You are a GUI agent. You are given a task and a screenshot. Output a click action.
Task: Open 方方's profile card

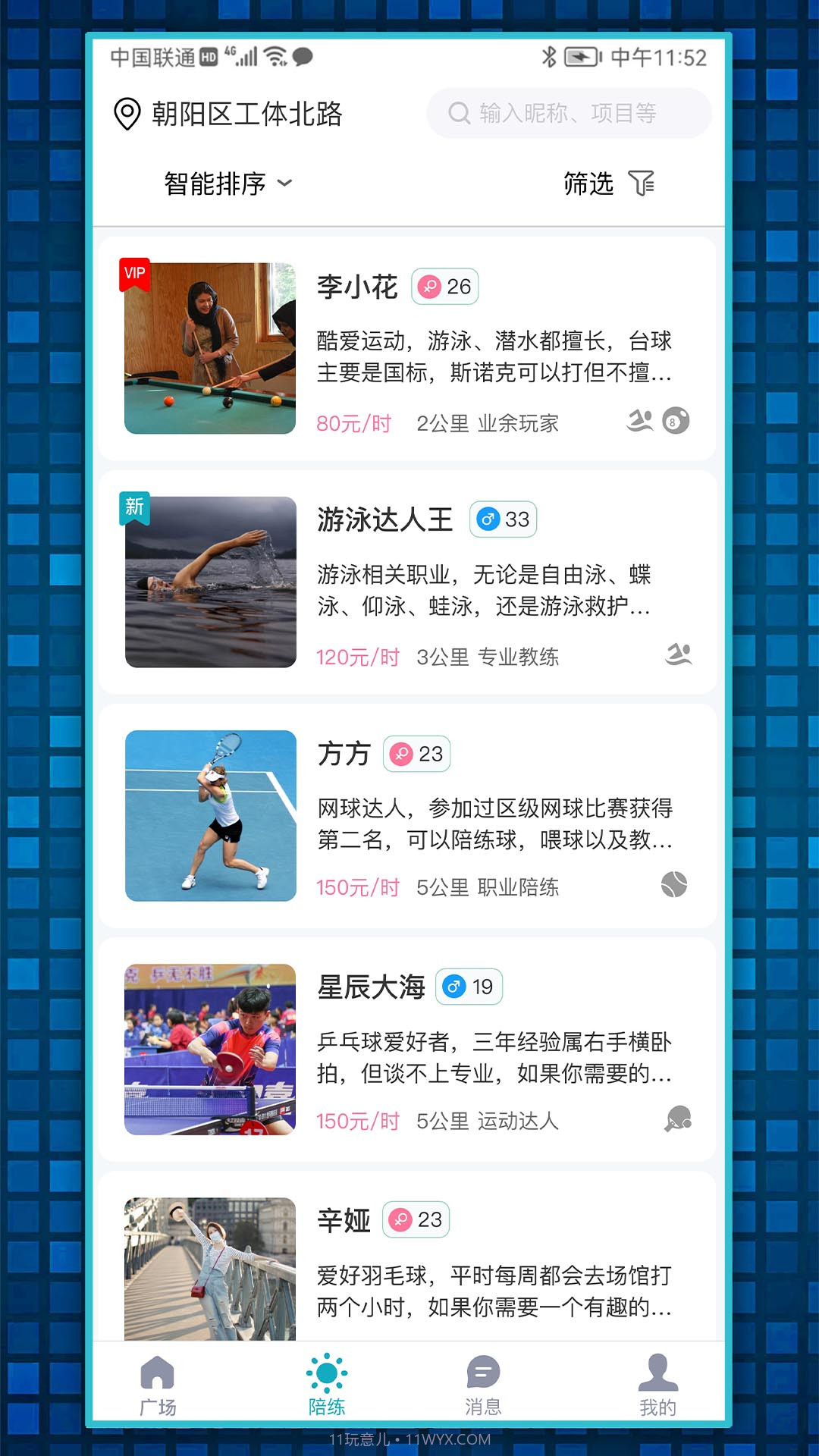(409, 817)
